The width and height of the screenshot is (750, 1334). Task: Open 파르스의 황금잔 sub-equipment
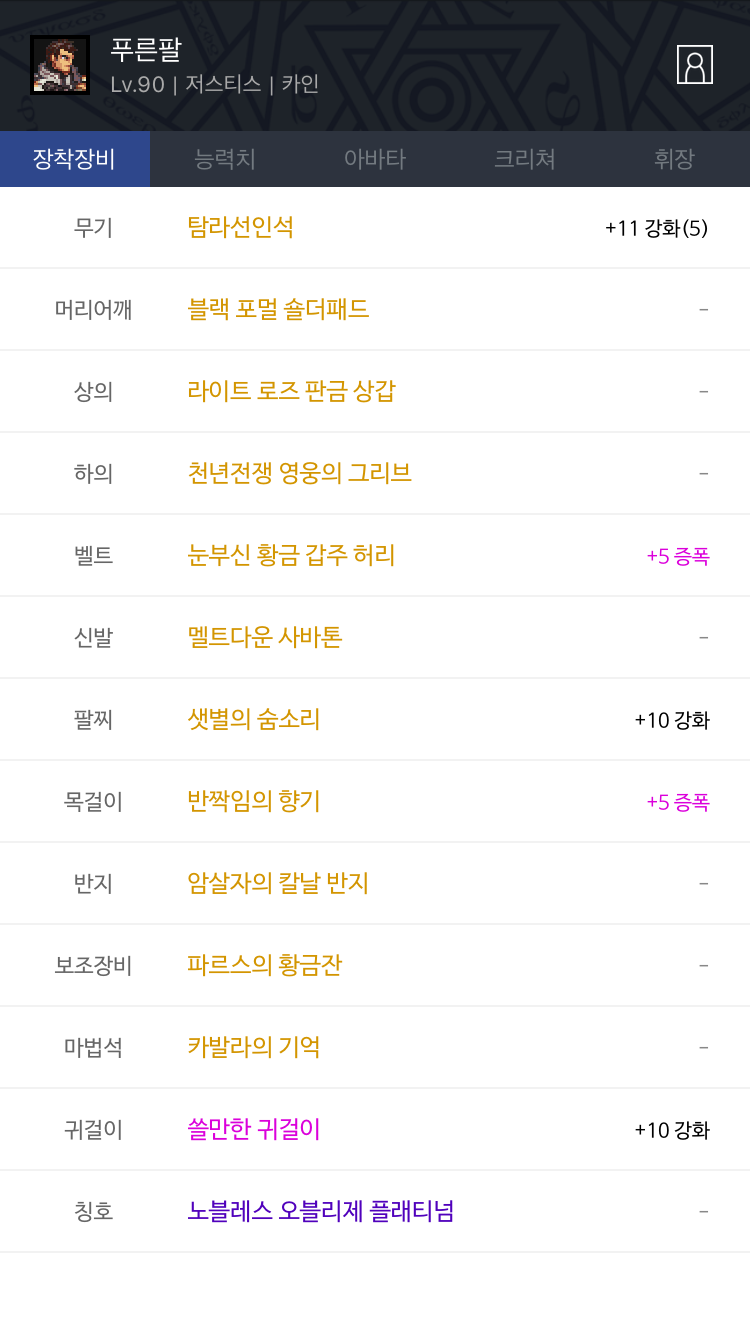click(x=265, y=965)
